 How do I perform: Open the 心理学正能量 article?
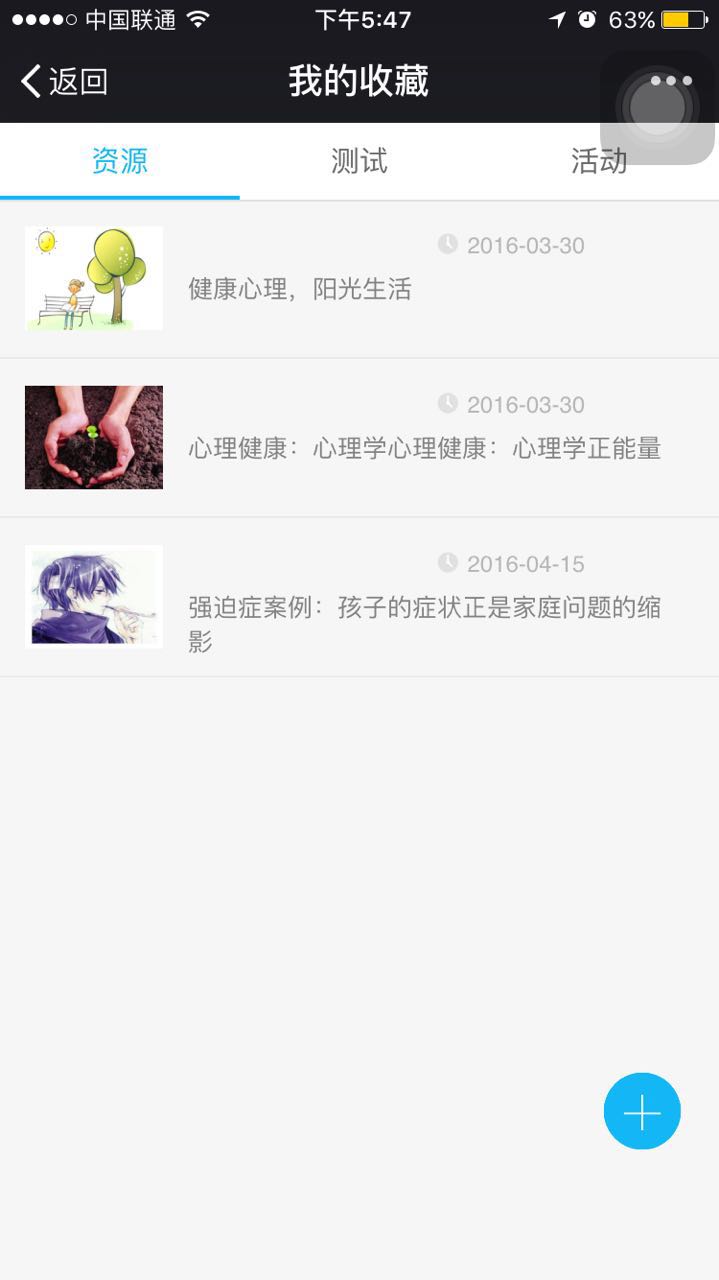pos(359,438)
